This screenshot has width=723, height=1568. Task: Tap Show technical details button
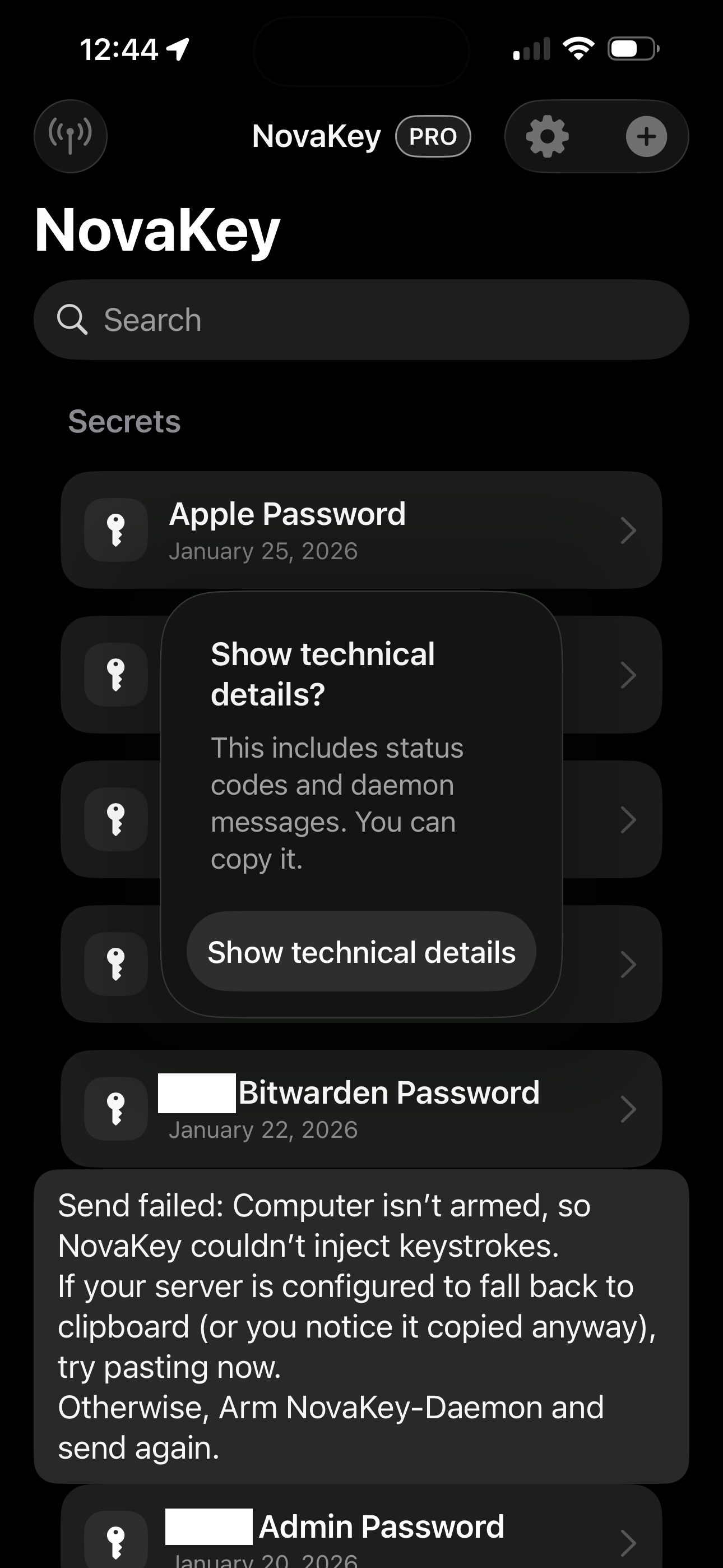pos(361,952)
